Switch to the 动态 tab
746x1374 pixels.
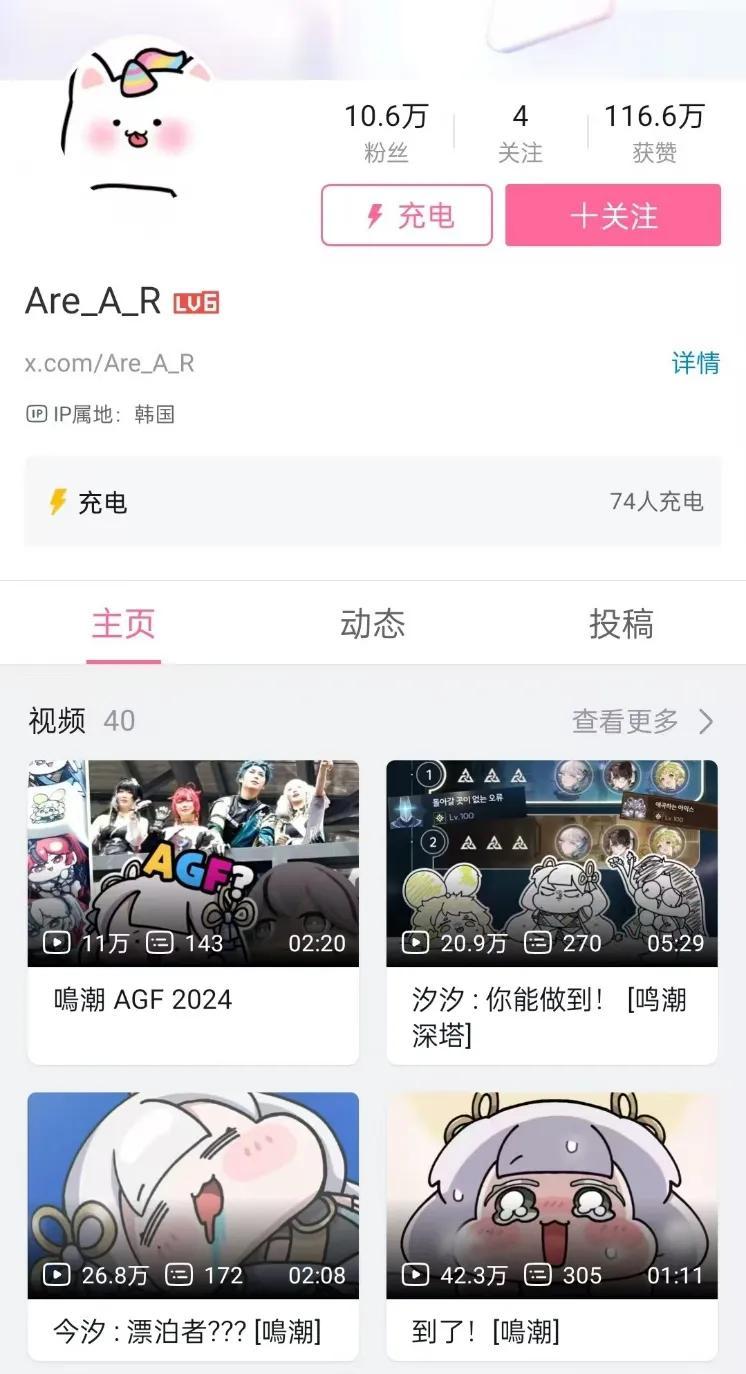tap(372, 624)
